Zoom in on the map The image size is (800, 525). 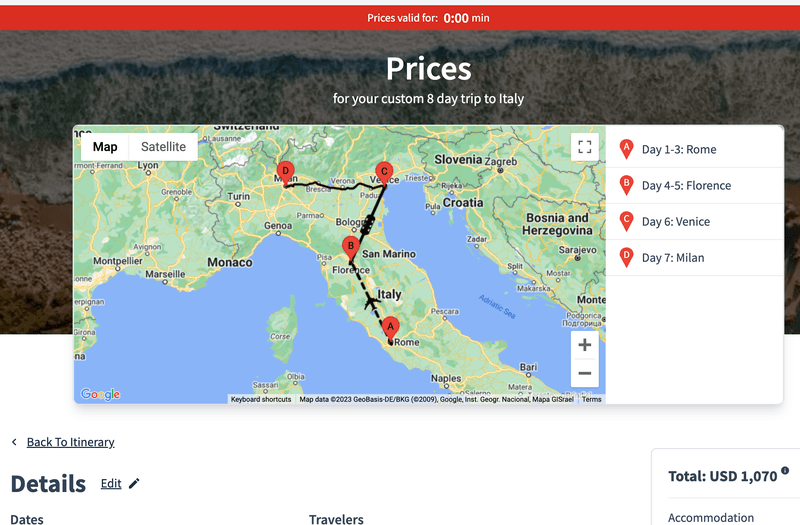coord(585,345)
